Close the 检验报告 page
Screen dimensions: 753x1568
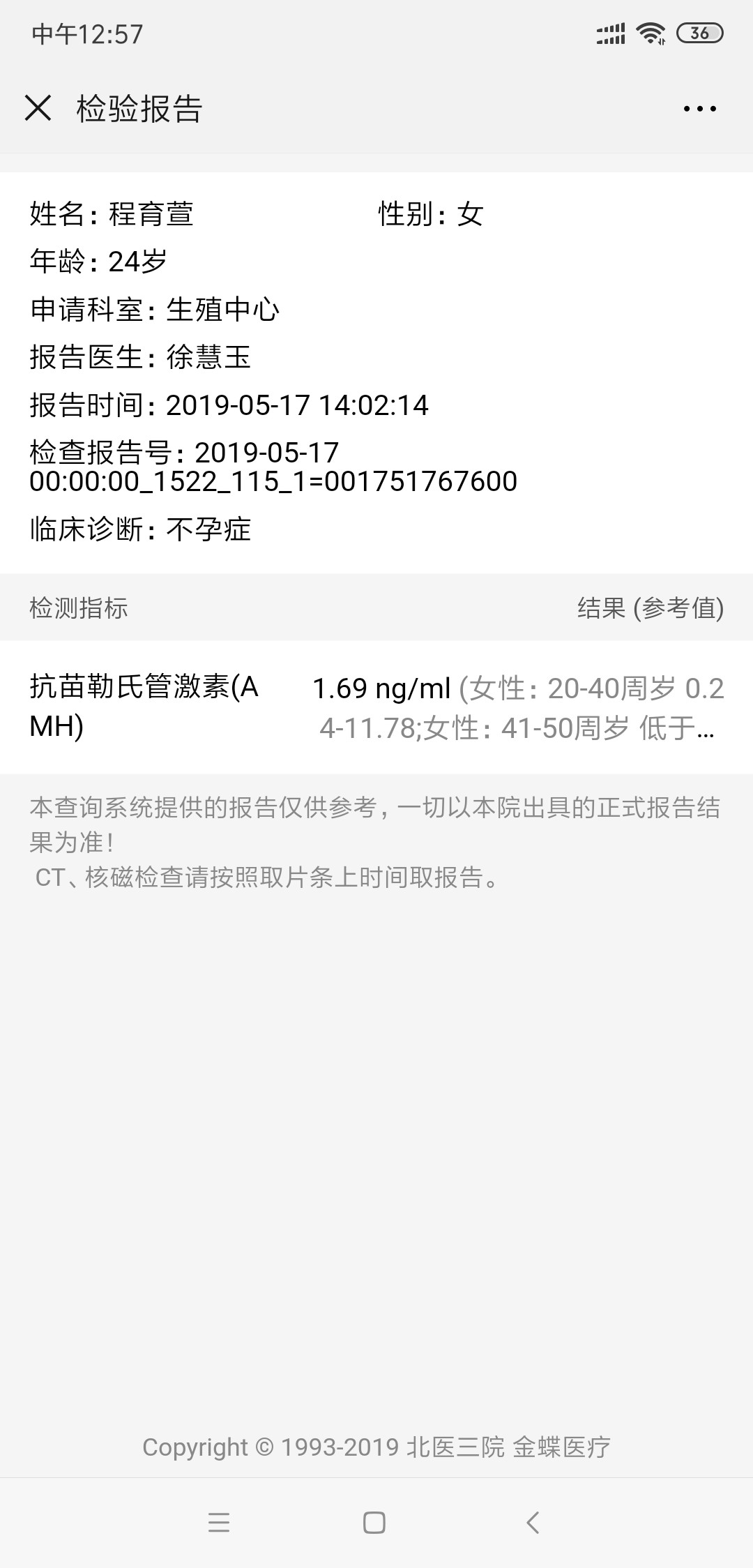click(38, 108)
